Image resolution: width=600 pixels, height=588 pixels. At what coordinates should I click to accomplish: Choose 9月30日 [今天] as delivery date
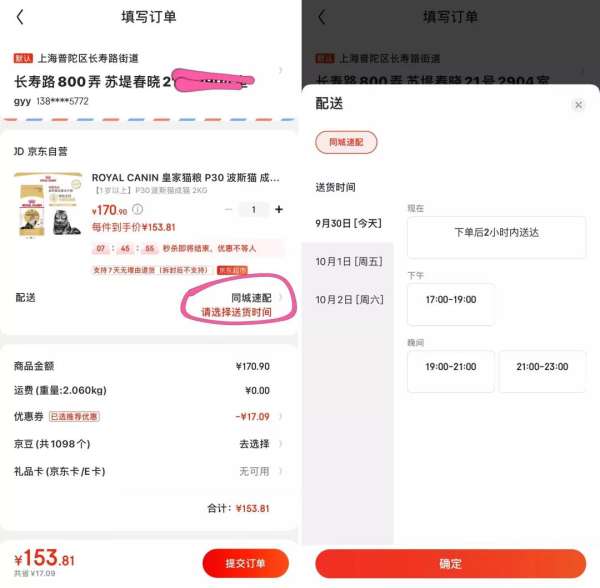point(348,223)
